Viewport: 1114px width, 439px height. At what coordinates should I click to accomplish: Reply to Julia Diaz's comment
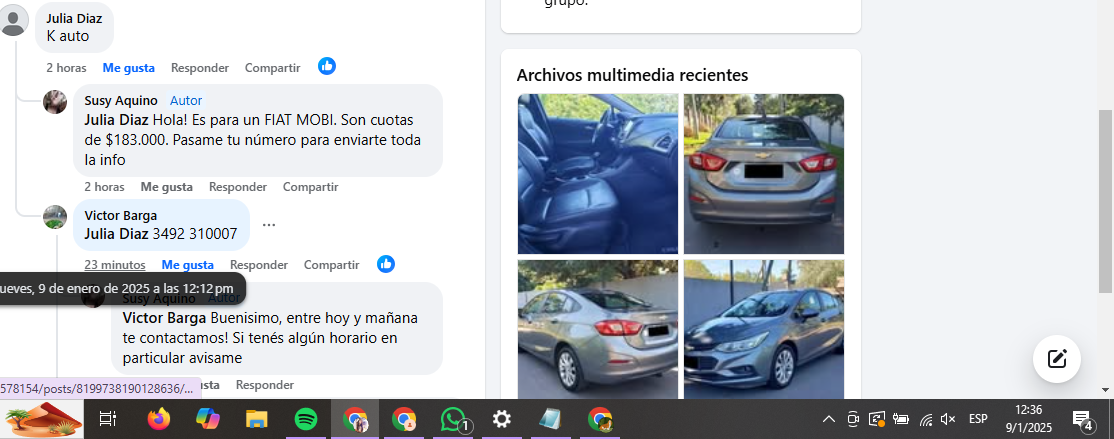coord(199,68)
